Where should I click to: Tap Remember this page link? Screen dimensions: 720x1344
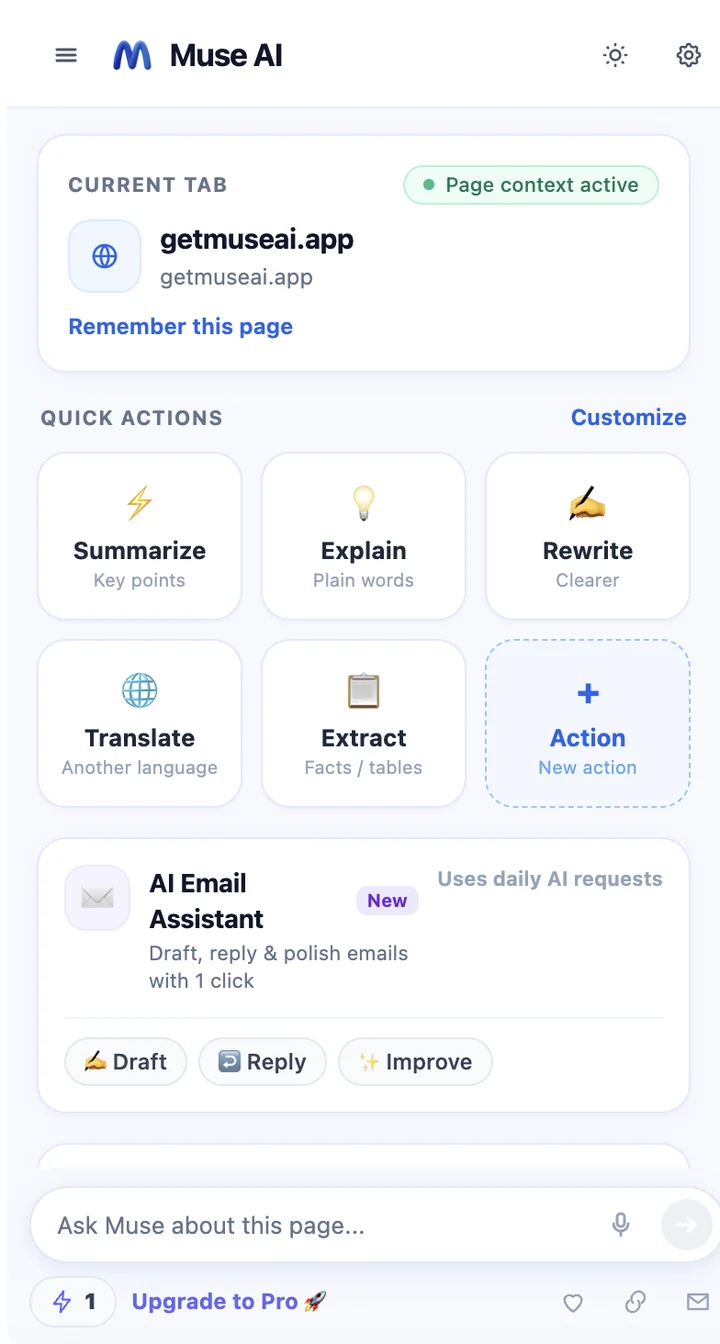[x=181, y=327]
